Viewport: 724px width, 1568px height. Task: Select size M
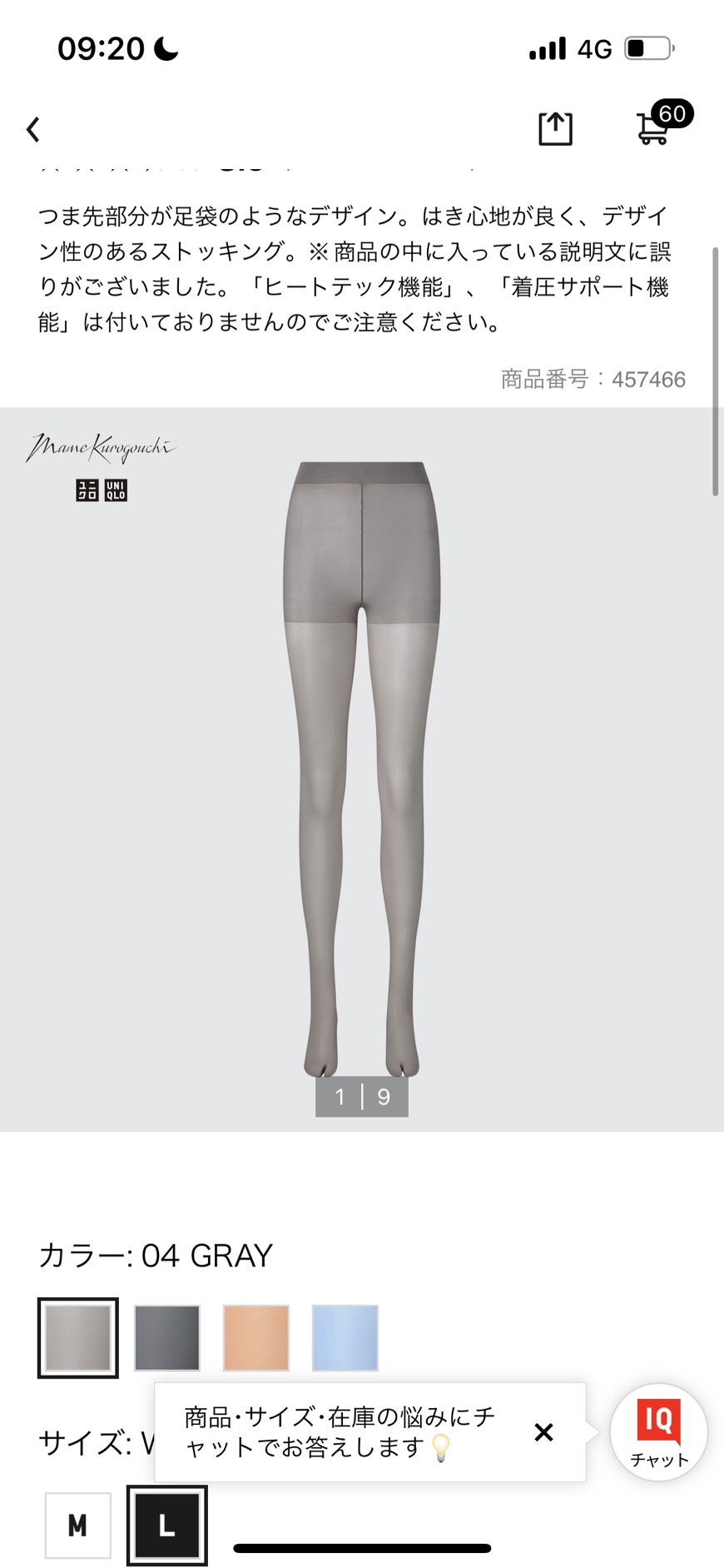point(77,1525)
